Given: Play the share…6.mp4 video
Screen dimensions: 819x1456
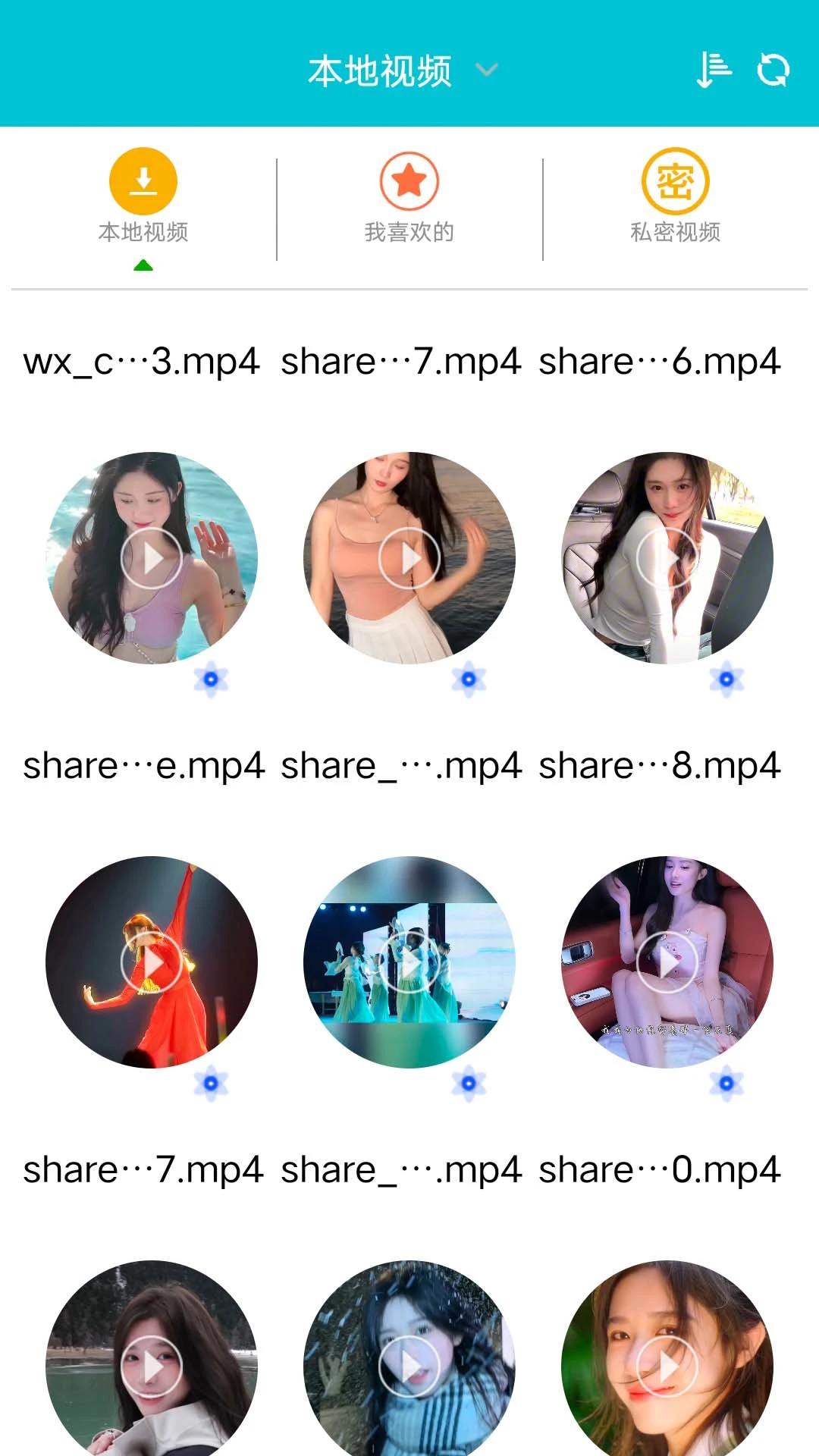Looking at the screenshot, I should [x=667, y=558].
